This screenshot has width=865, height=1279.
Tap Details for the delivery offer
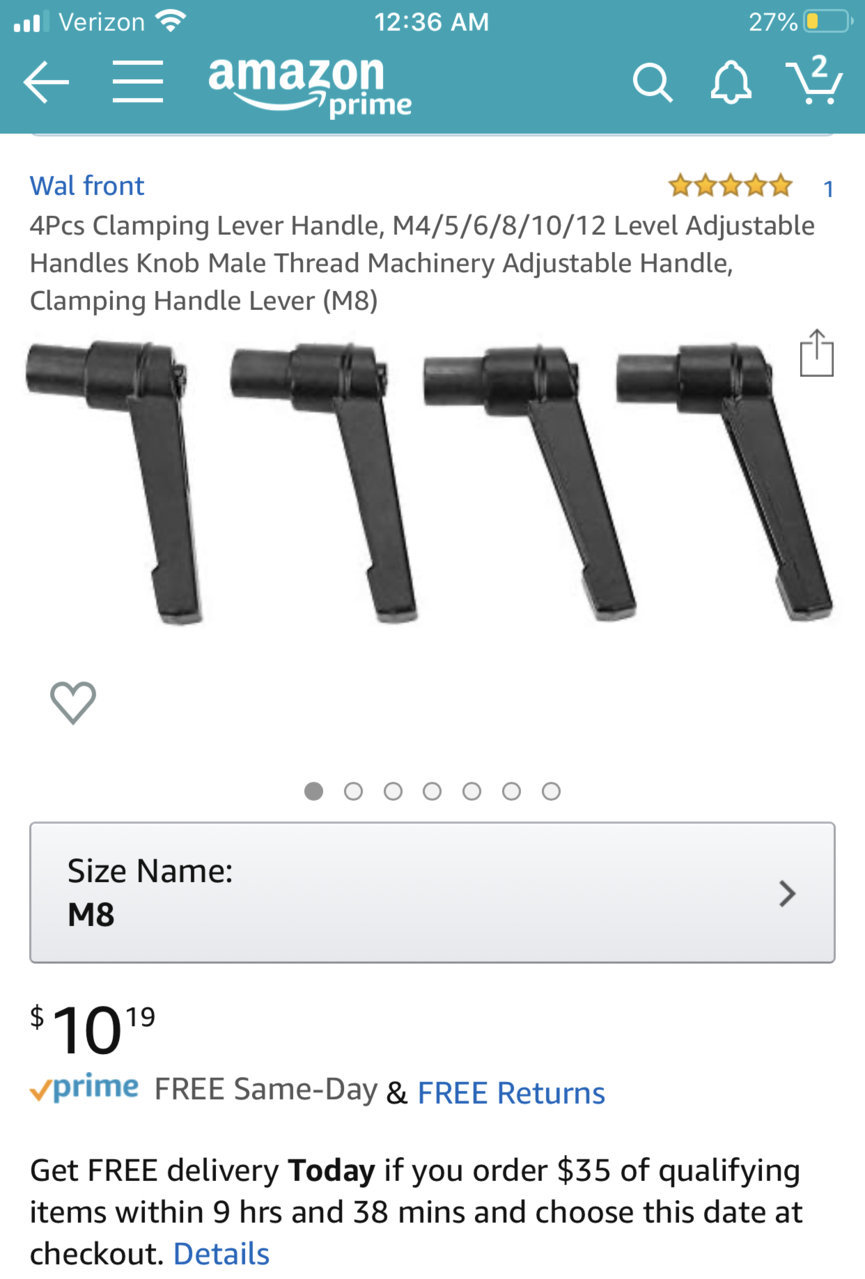(x=221, y=1254)
